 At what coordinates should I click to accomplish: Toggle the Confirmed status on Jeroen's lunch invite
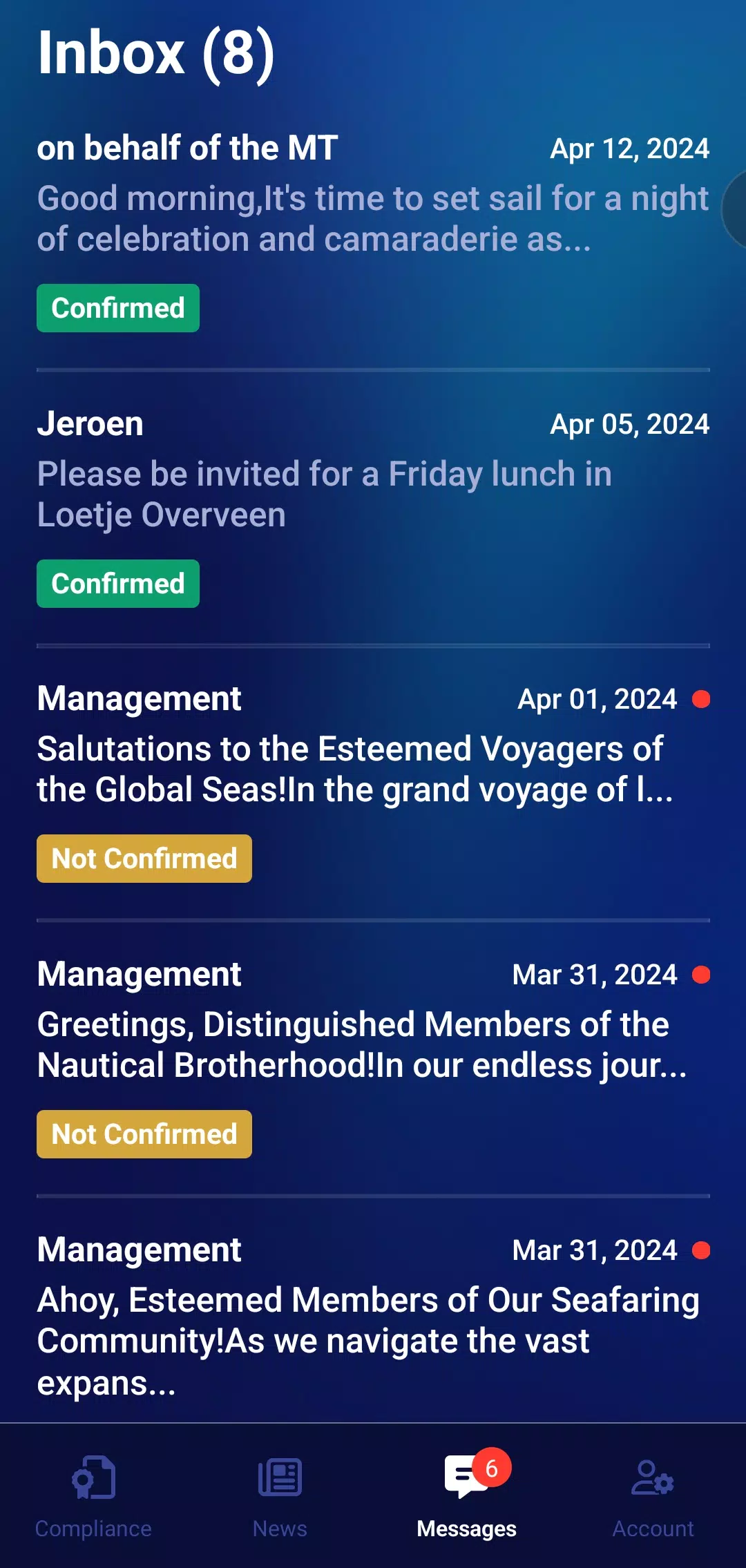coord(117,584)
